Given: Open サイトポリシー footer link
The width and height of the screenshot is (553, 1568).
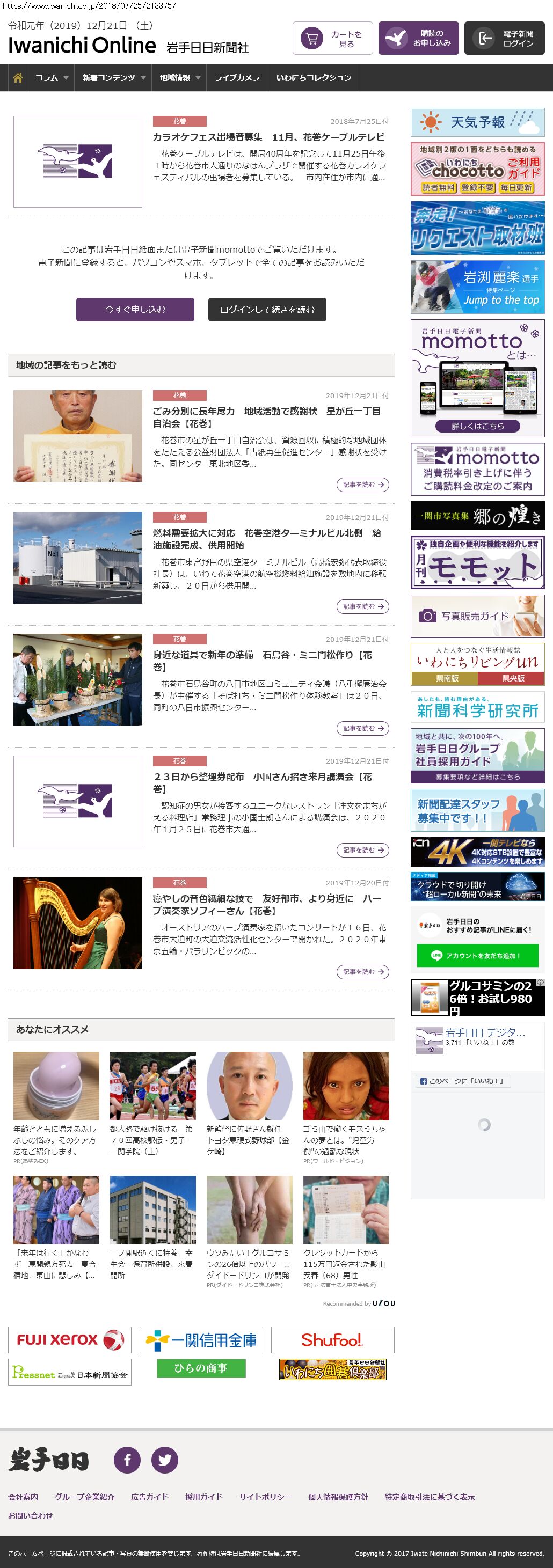Looking at the screenshot, I should click(x=265, y=1496).
